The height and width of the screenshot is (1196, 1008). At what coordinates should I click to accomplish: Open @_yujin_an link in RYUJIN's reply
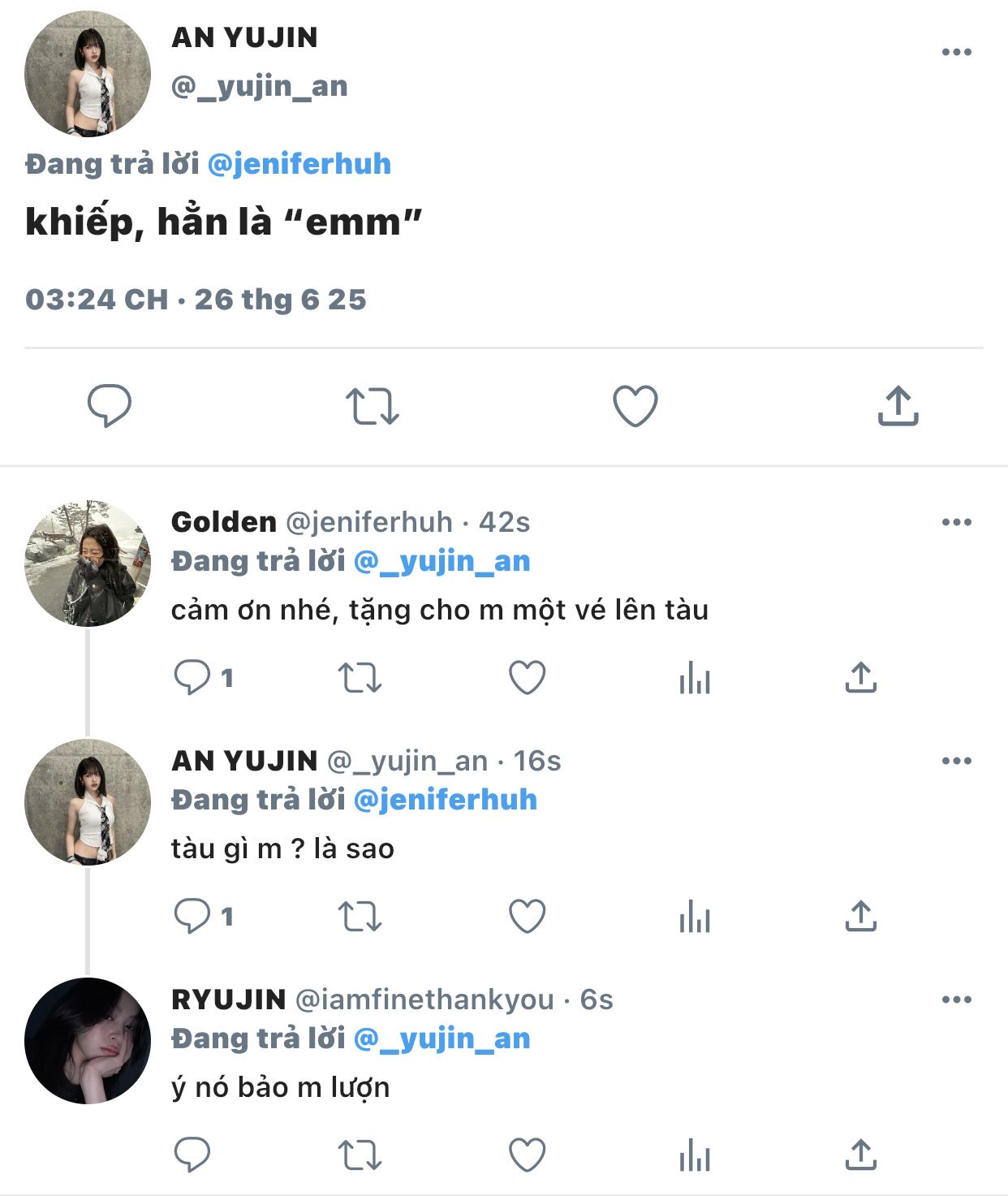[x=442, y=1038]
